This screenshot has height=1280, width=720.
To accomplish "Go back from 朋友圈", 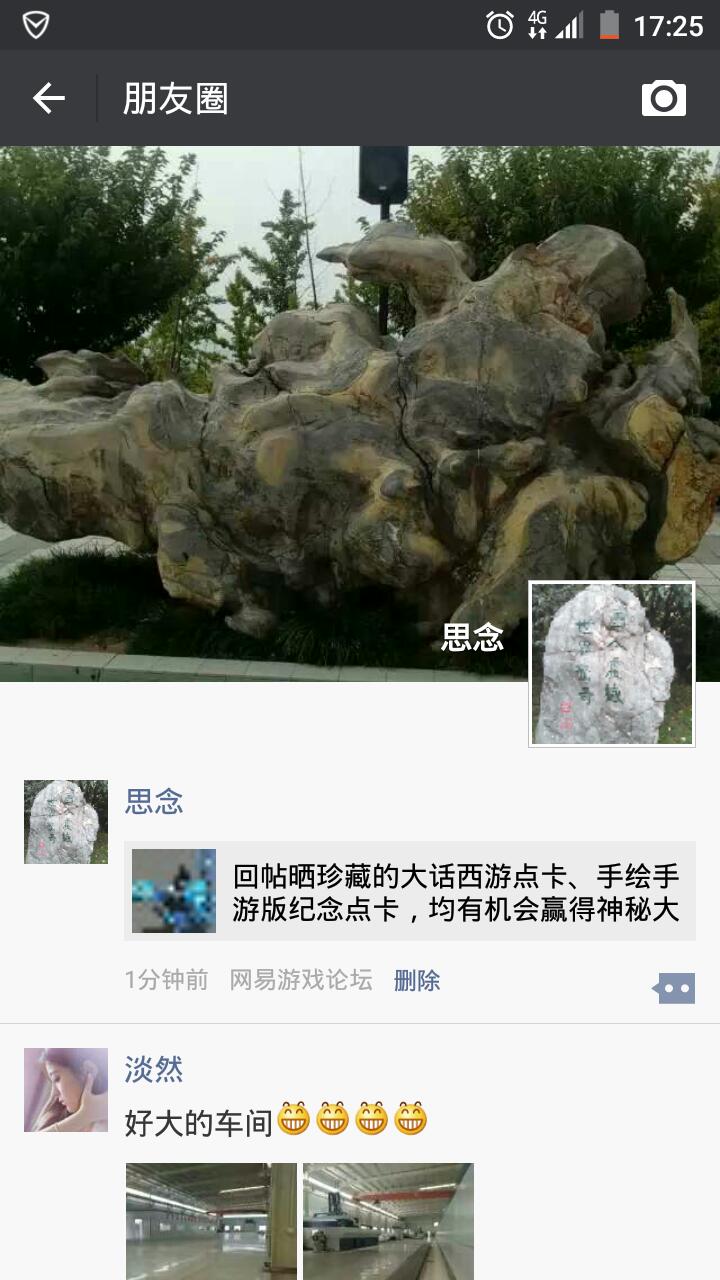I will point(48,98).
